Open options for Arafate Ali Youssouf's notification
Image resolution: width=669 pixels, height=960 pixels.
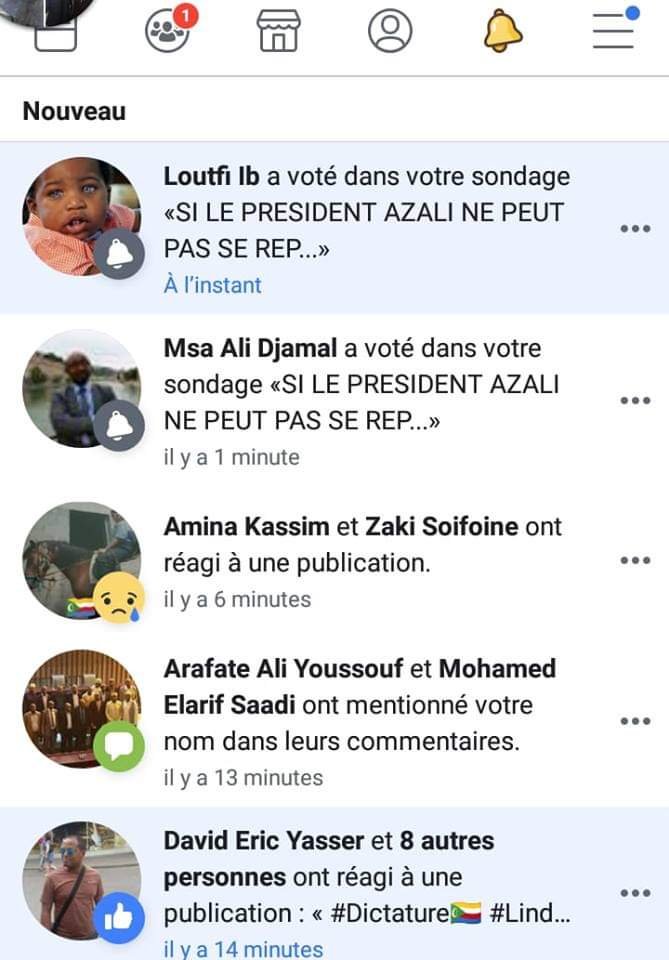(635, 721)
